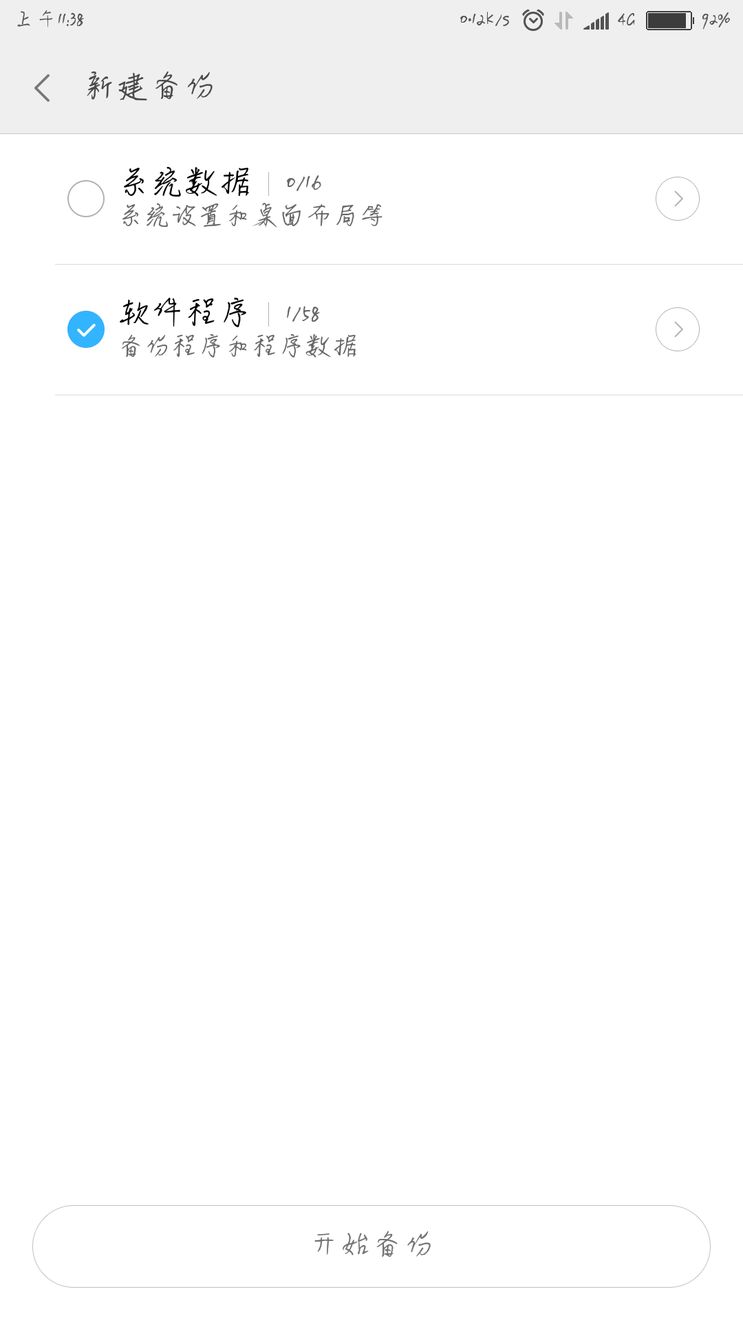Select the 软件程序 row label

(185, 313)
